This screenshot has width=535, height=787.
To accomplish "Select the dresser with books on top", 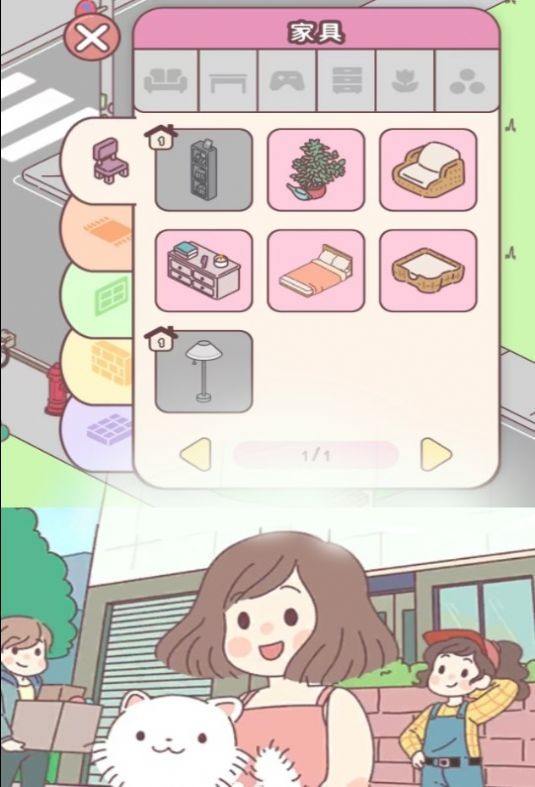I will point(204,271).
